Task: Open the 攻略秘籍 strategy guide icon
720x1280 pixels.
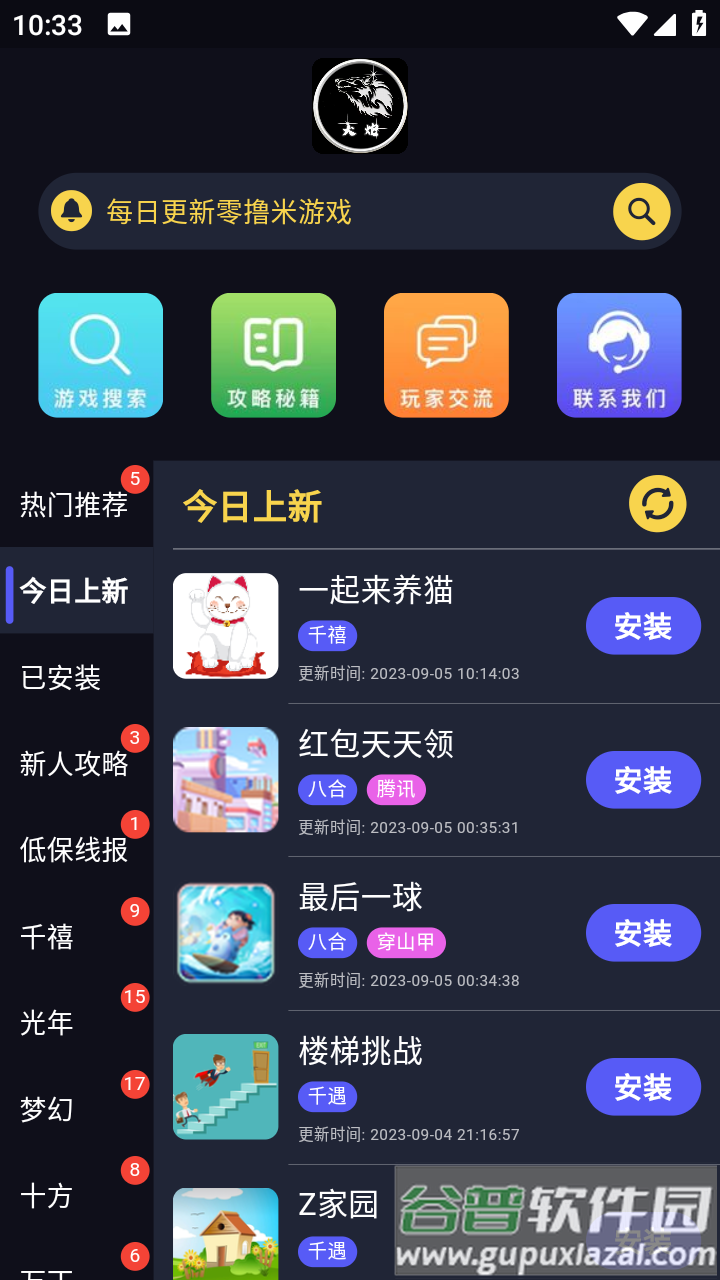Action: (x=273, y=354)
